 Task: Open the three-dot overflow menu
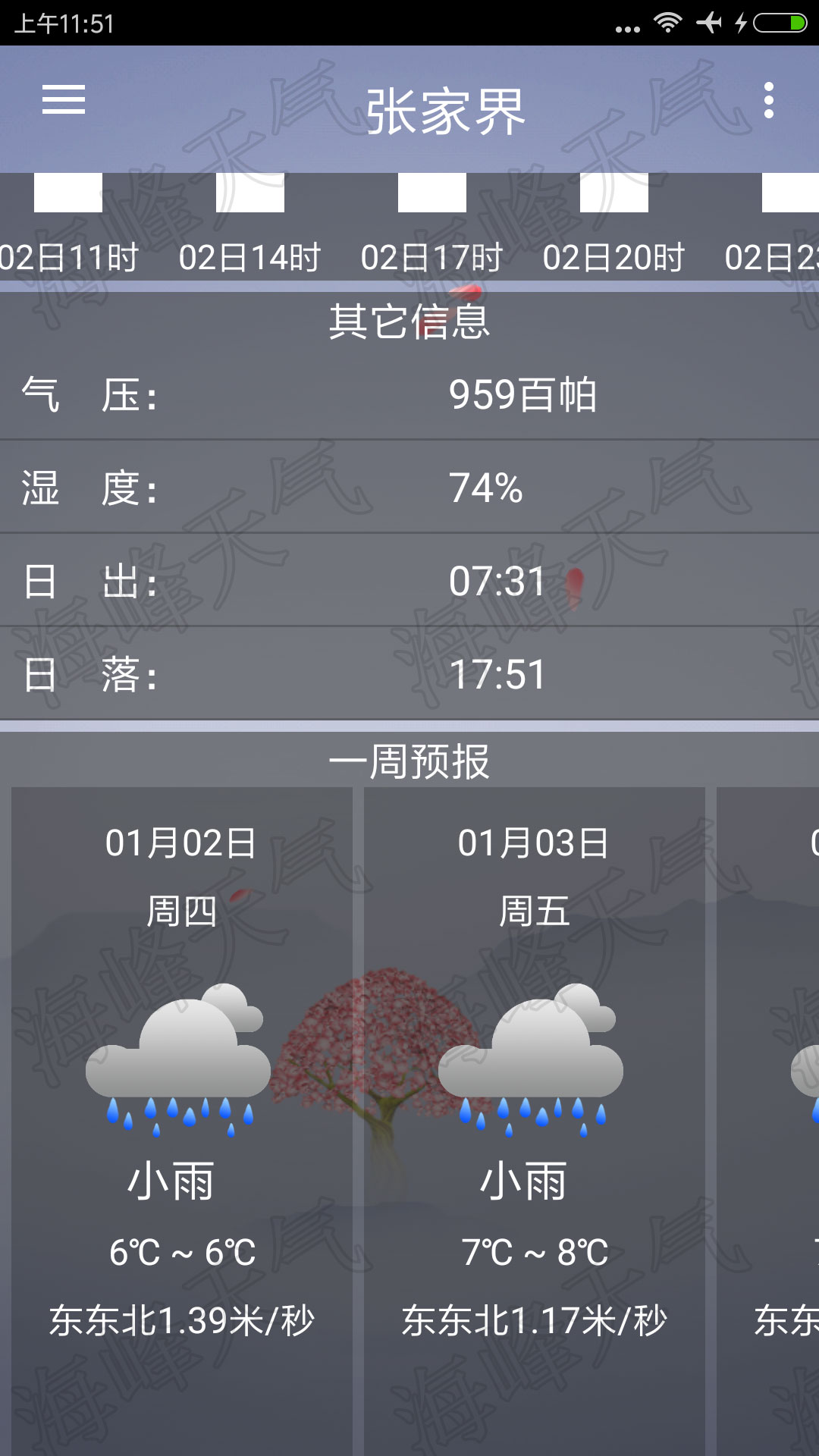tap(768, 101)
